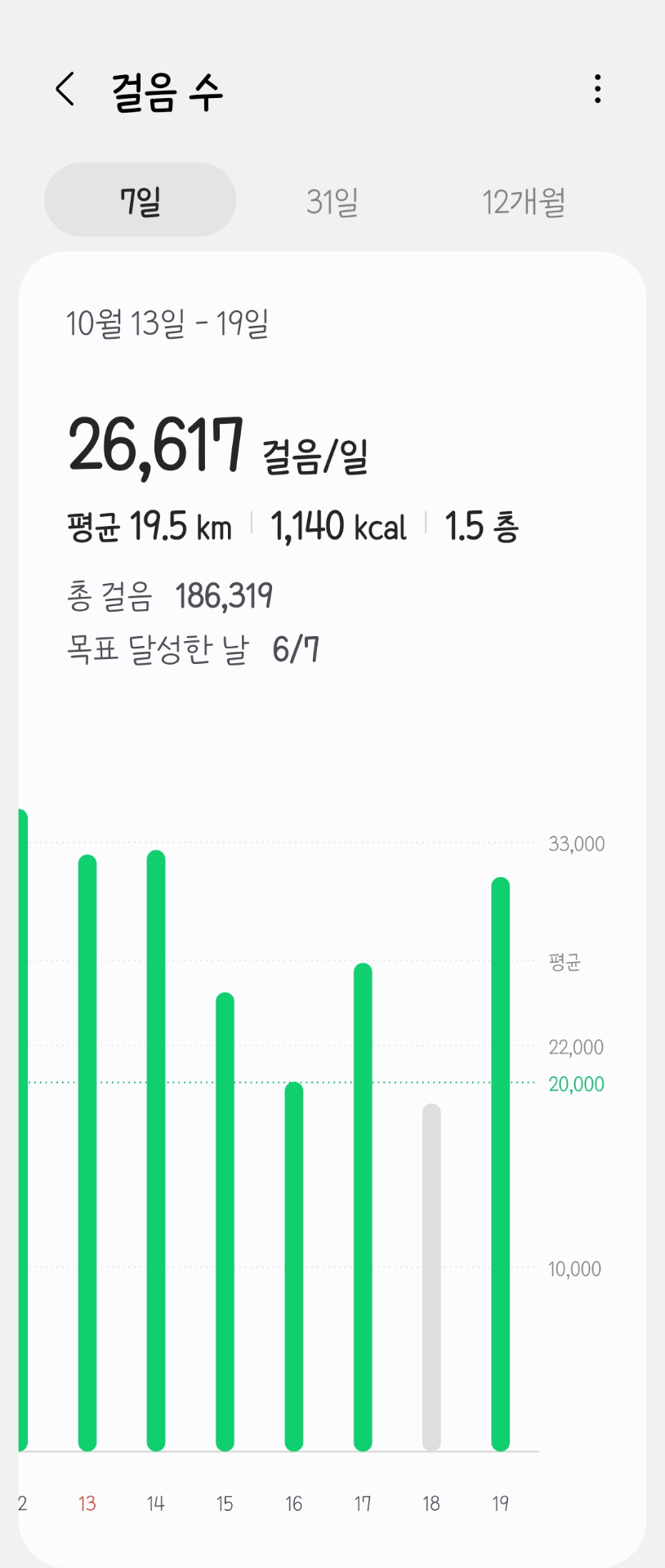Tap the step bar for day 14
This screenshot has width=665, height=1568.
pos(156,1151)
